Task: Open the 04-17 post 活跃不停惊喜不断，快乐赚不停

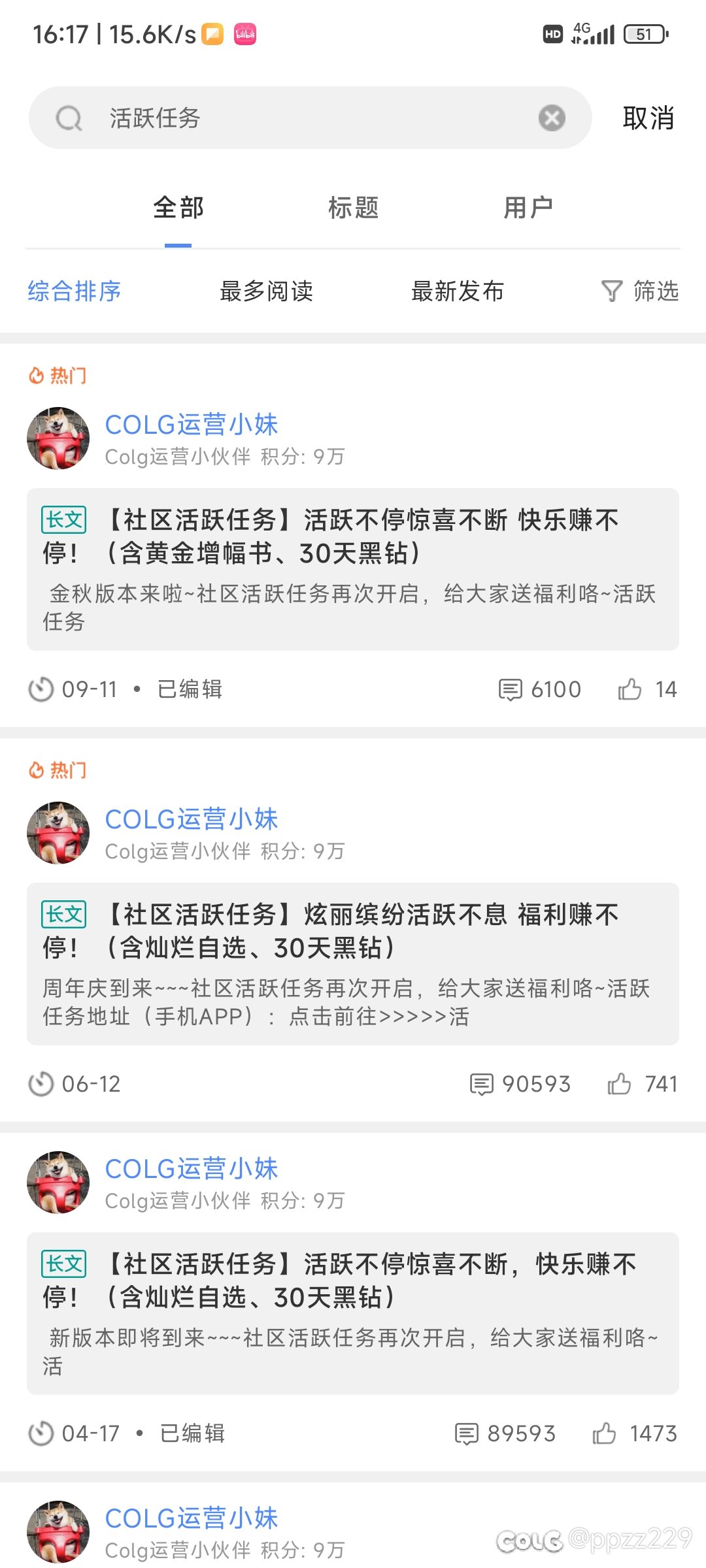Action: (x=353, y=1313)
